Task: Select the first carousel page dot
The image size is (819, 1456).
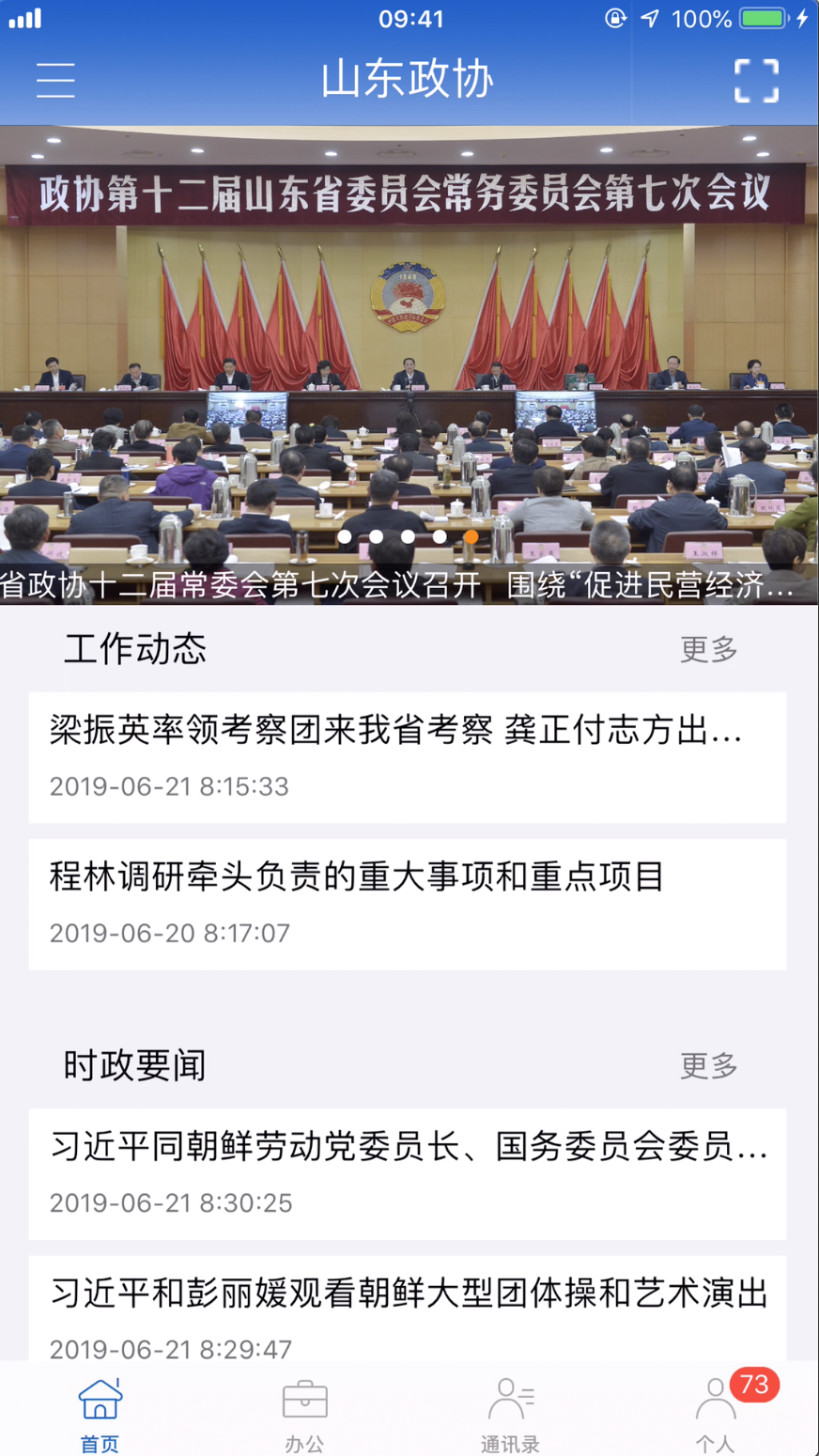Action: tap(345, 537)
